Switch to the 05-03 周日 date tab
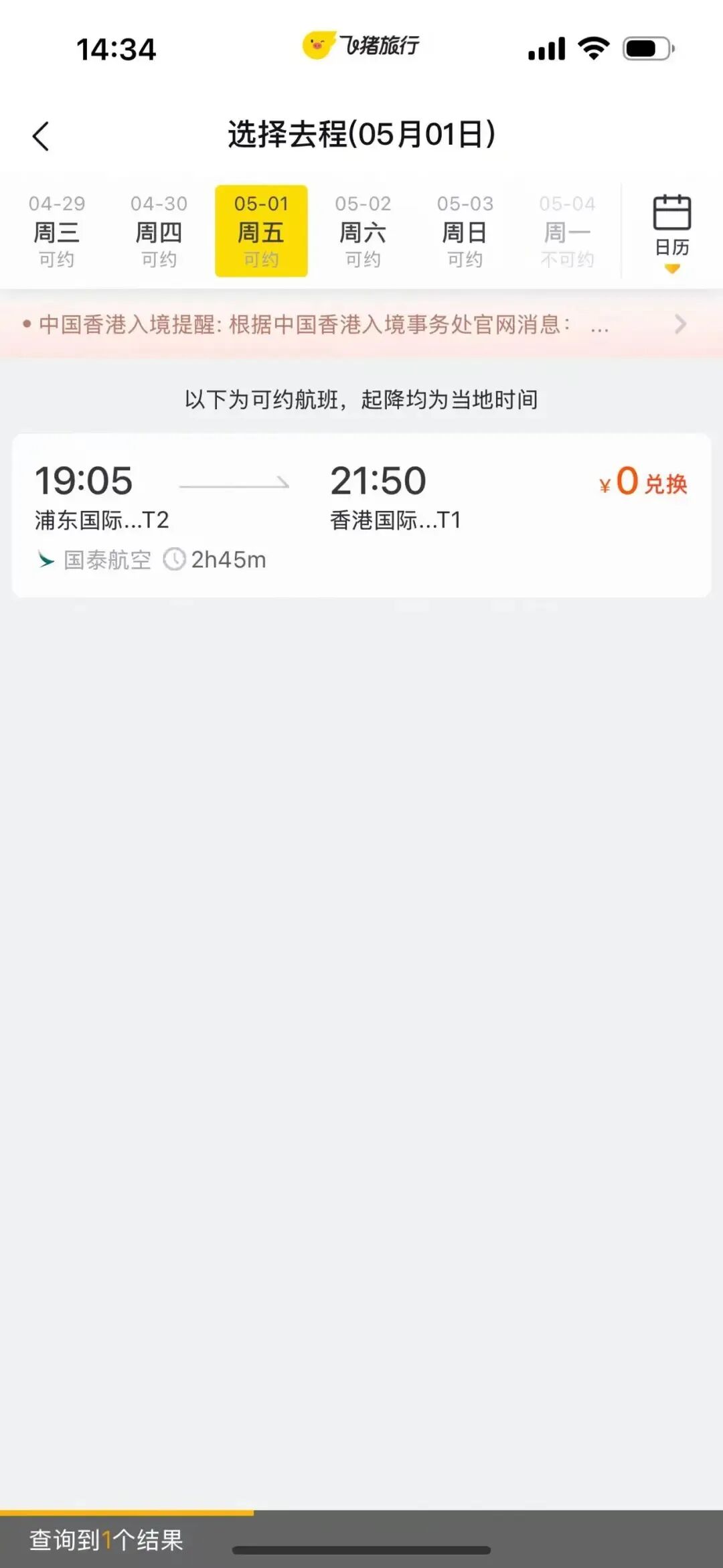This screenshot has width=723, height=1568. pos(465,231)
